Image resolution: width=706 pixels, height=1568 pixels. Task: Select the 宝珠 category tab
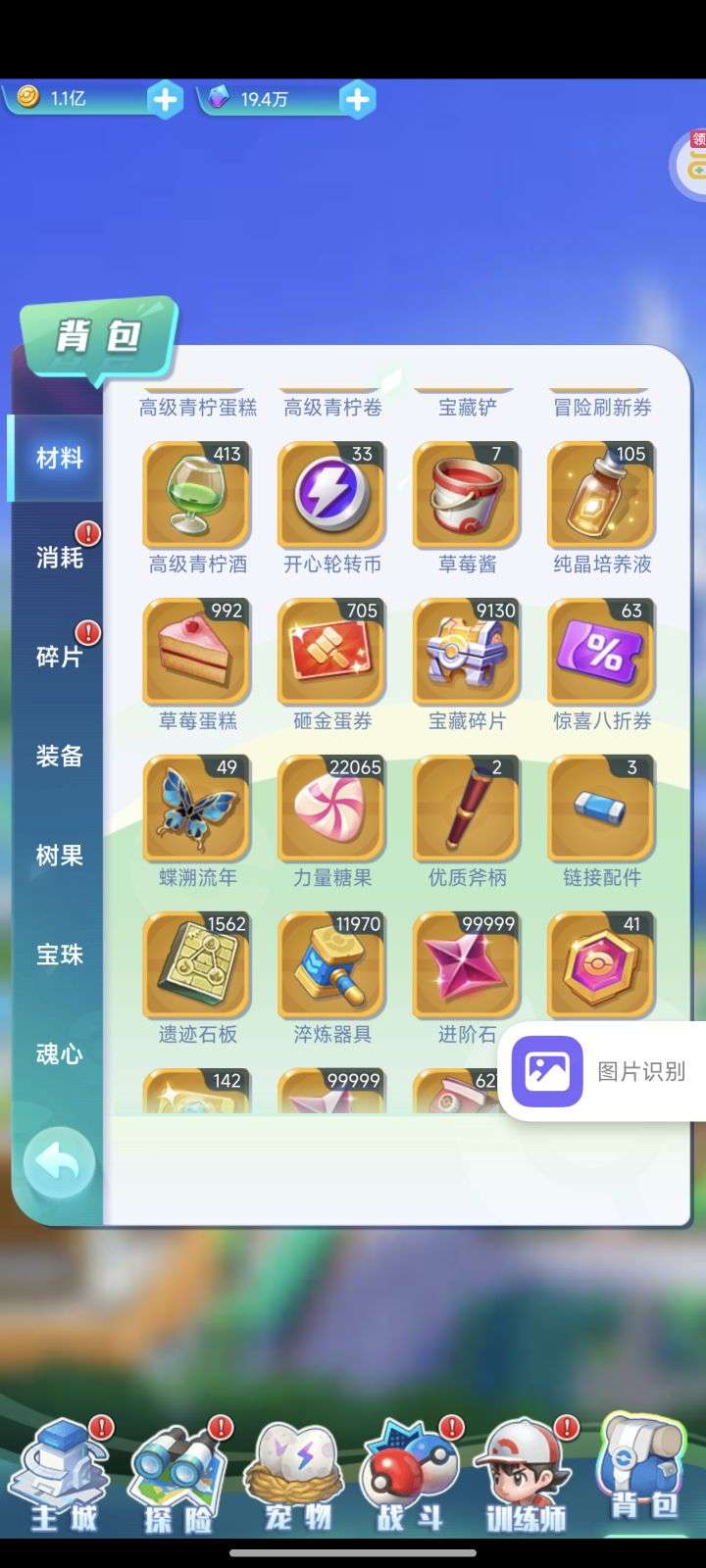coord(59,954)
